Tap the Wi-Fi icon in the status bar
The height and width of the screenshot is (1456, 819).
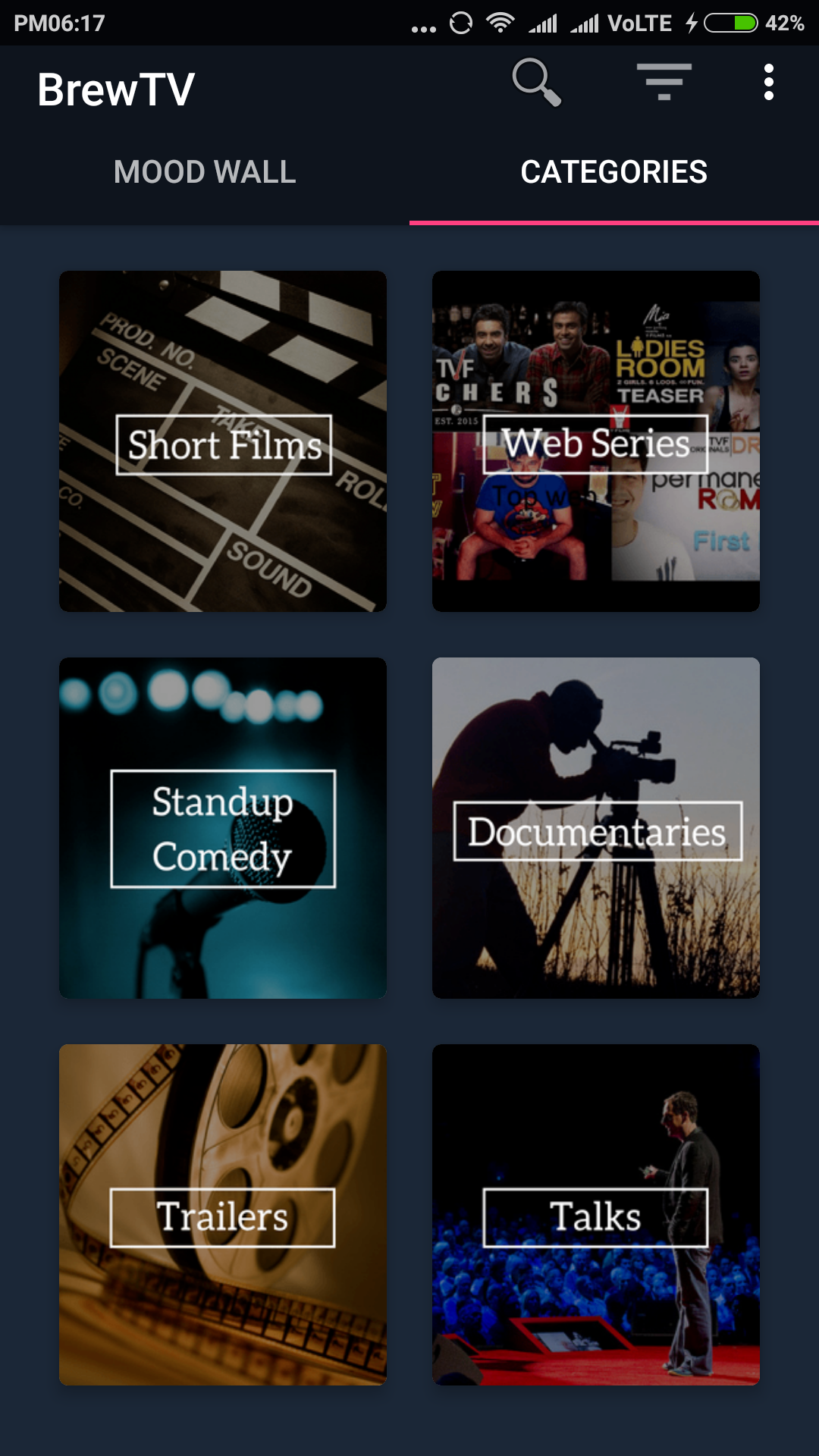[x=502, y=22]
